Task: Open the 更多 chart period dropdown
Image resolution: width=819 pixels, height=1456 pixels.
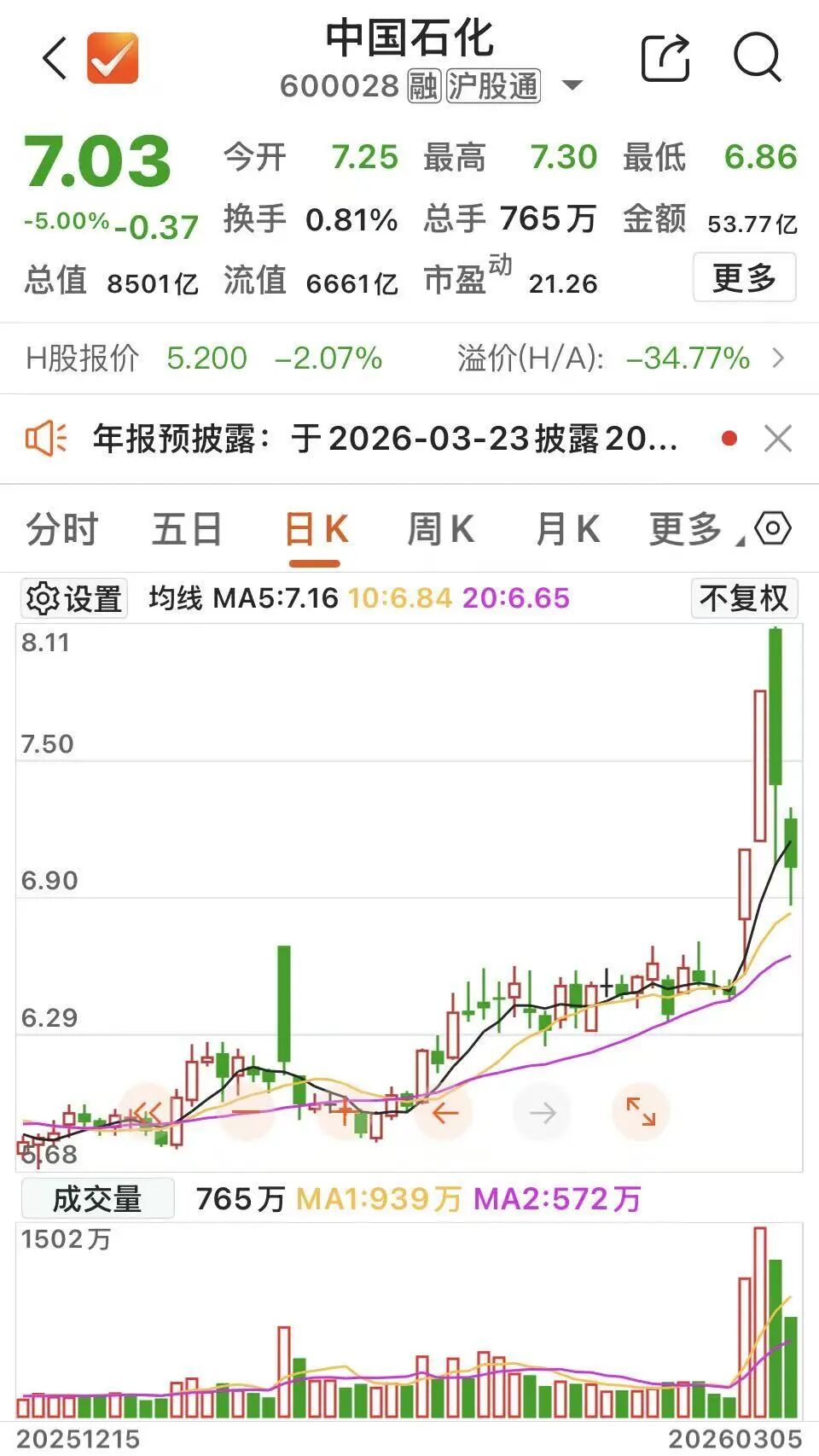Action: click(689, 529)
